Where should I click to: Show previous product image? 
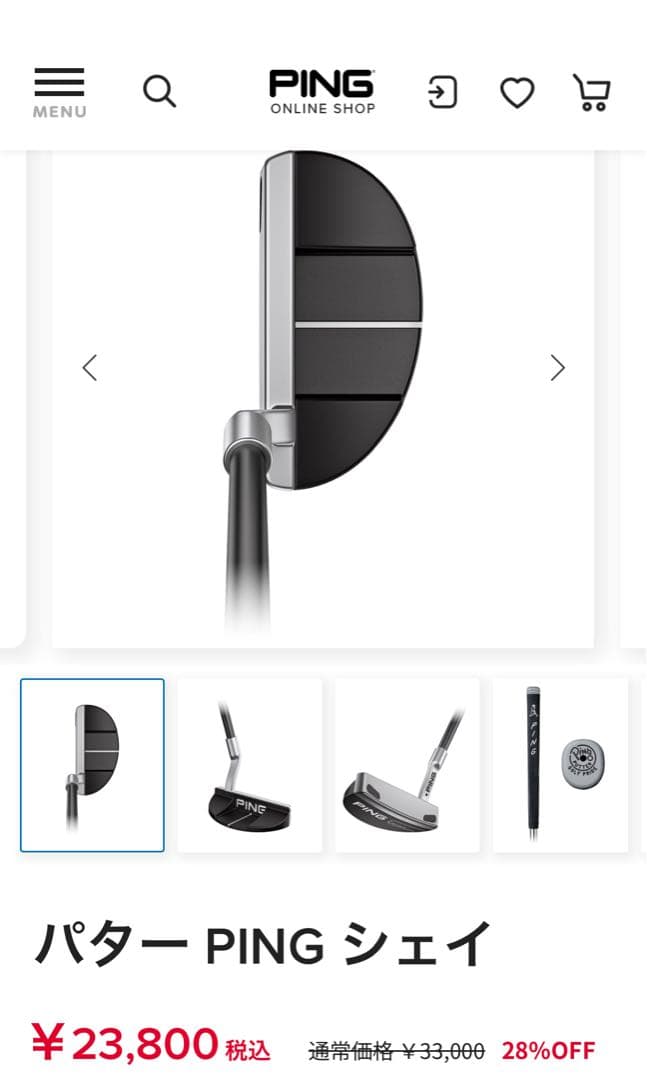(x=90, y=368)
